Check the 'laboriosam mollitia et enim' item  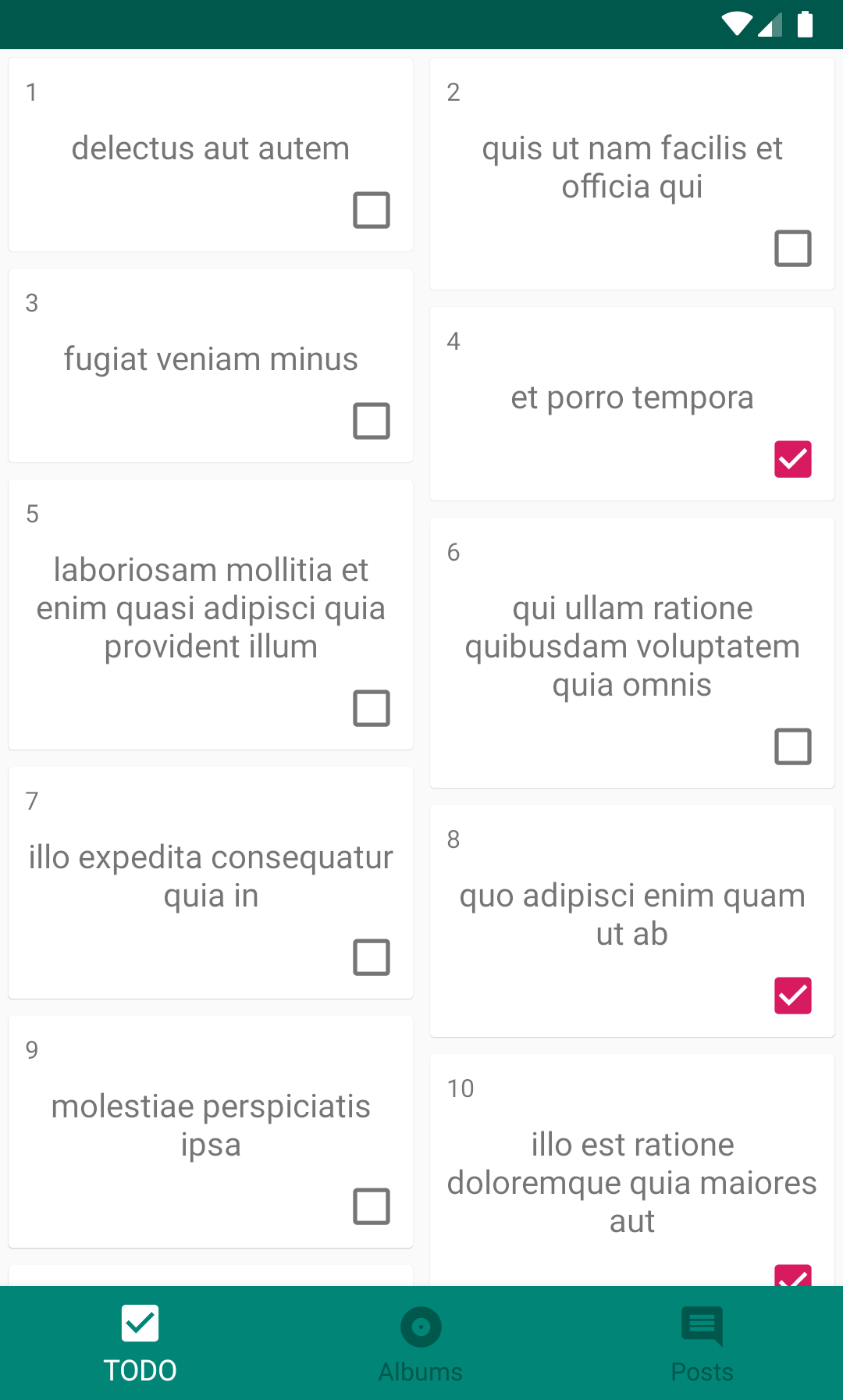click(x=372, y=708)
